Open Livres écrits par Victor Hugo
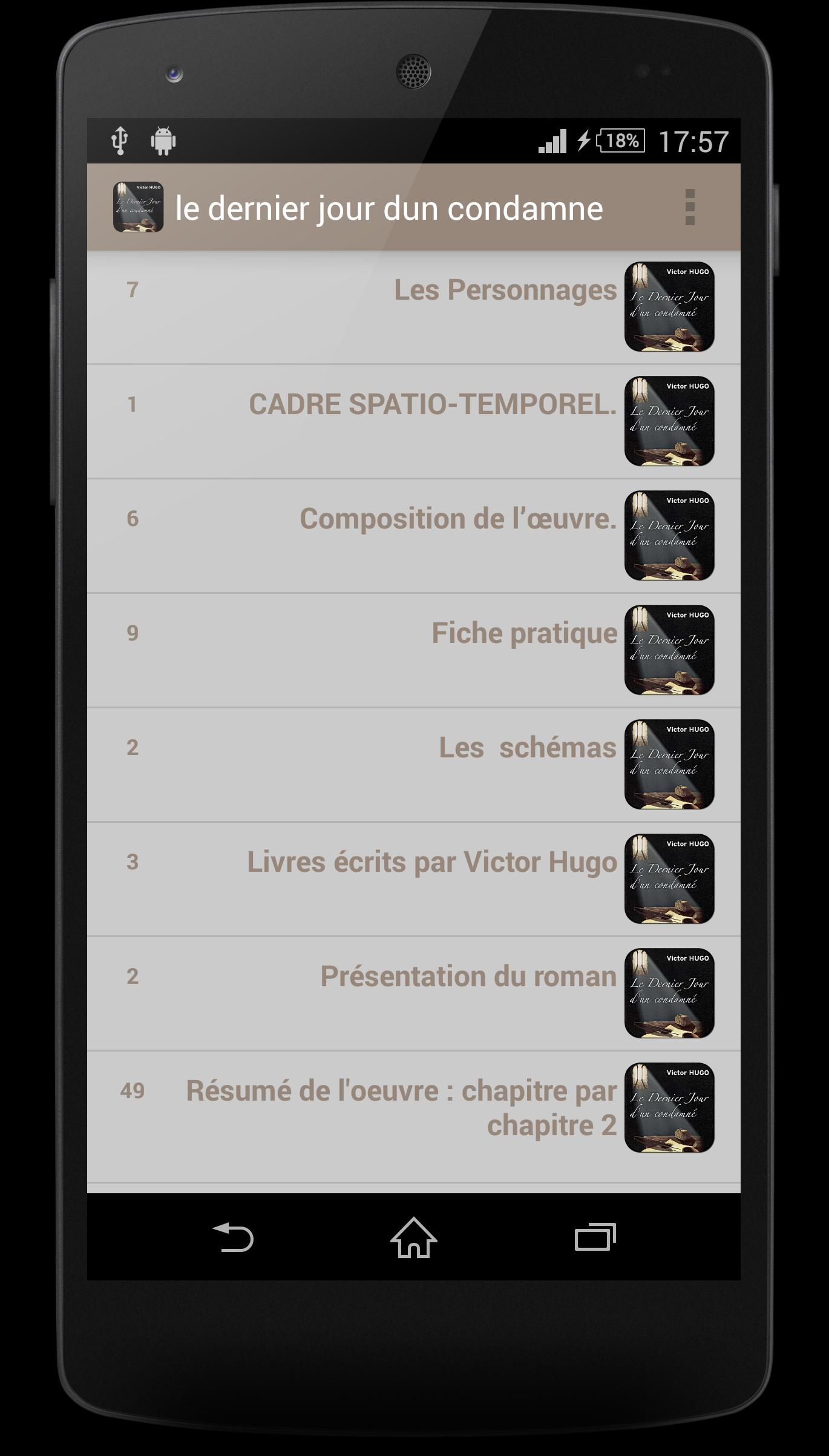 [431, 862]
